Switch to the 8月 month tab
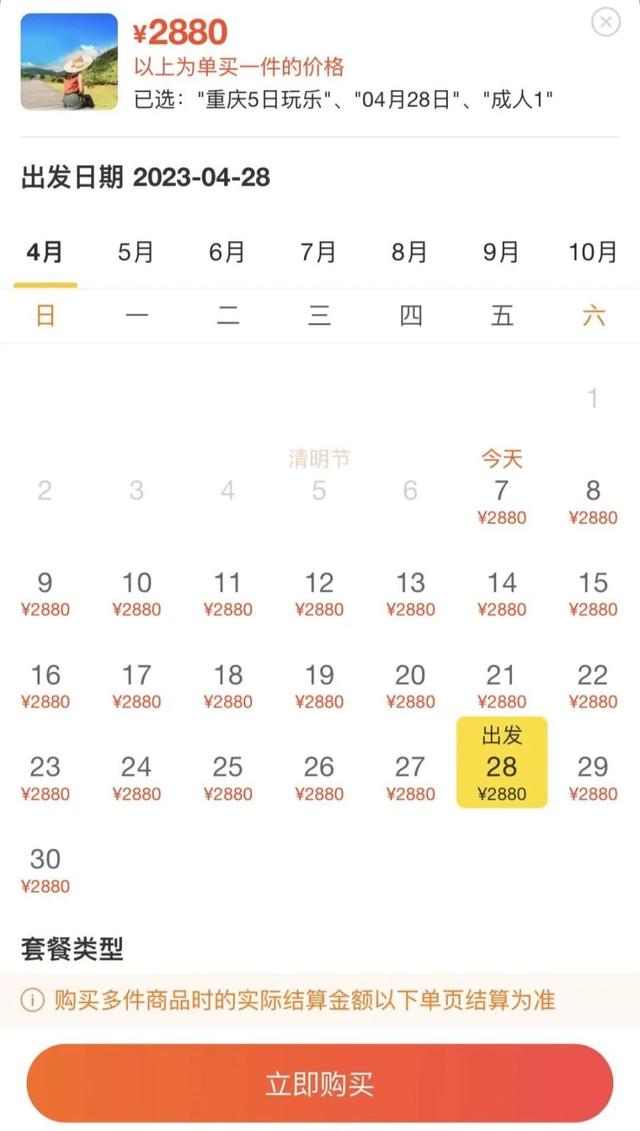Screen dimensions: 640x1131 point(409,252)
